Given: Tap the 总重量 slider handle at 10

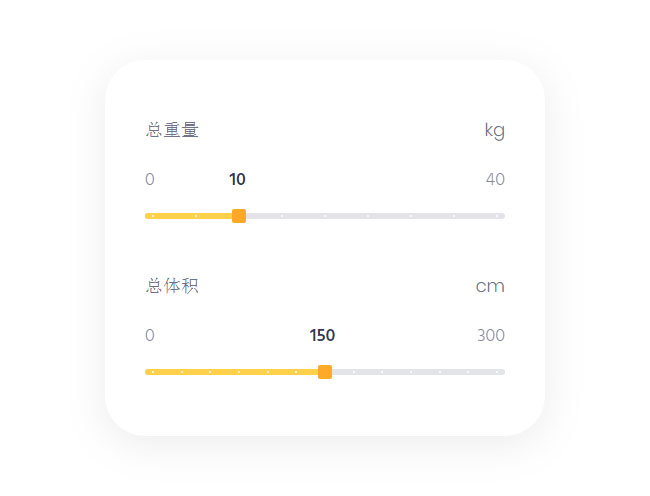Looking at the screenshot, I should click(238, 216).
